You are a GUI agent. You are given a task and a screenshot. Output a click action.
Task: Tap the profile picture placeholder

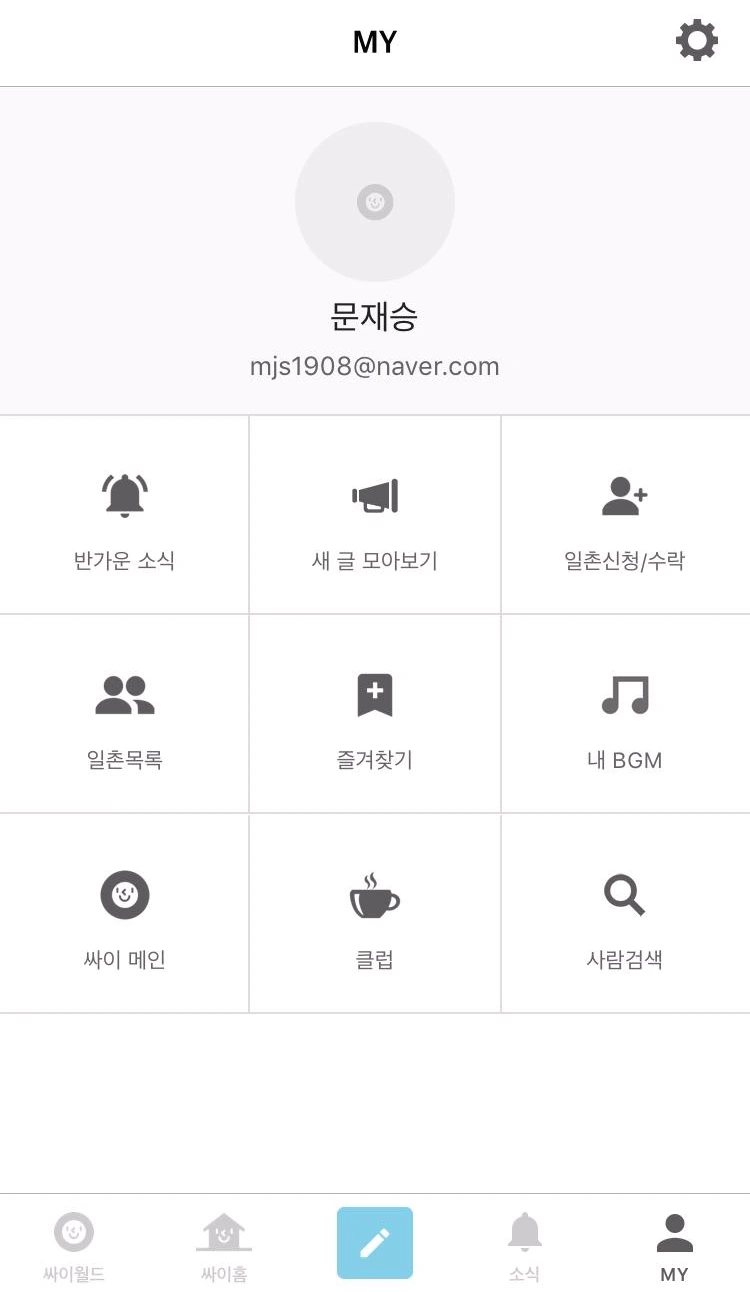click(375, 202)
